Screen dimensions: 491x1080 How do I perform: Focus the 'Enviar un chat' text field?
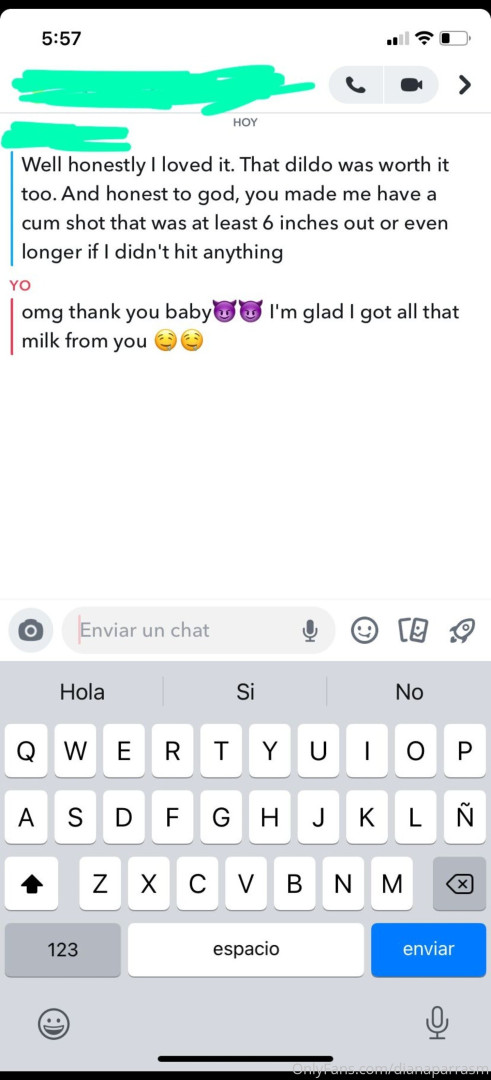pos(186,630)
